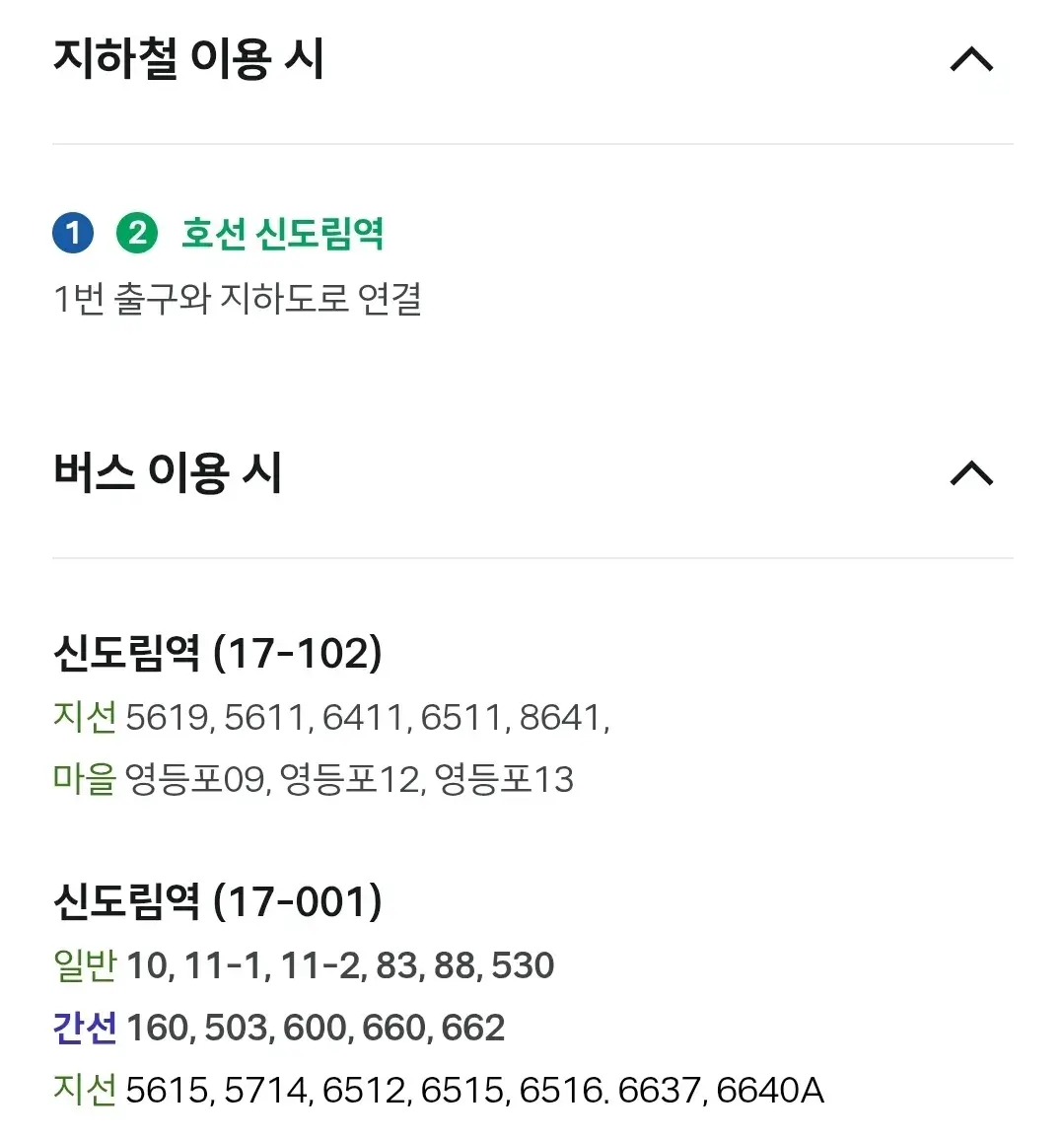Select the green 지선 route label

84,719
